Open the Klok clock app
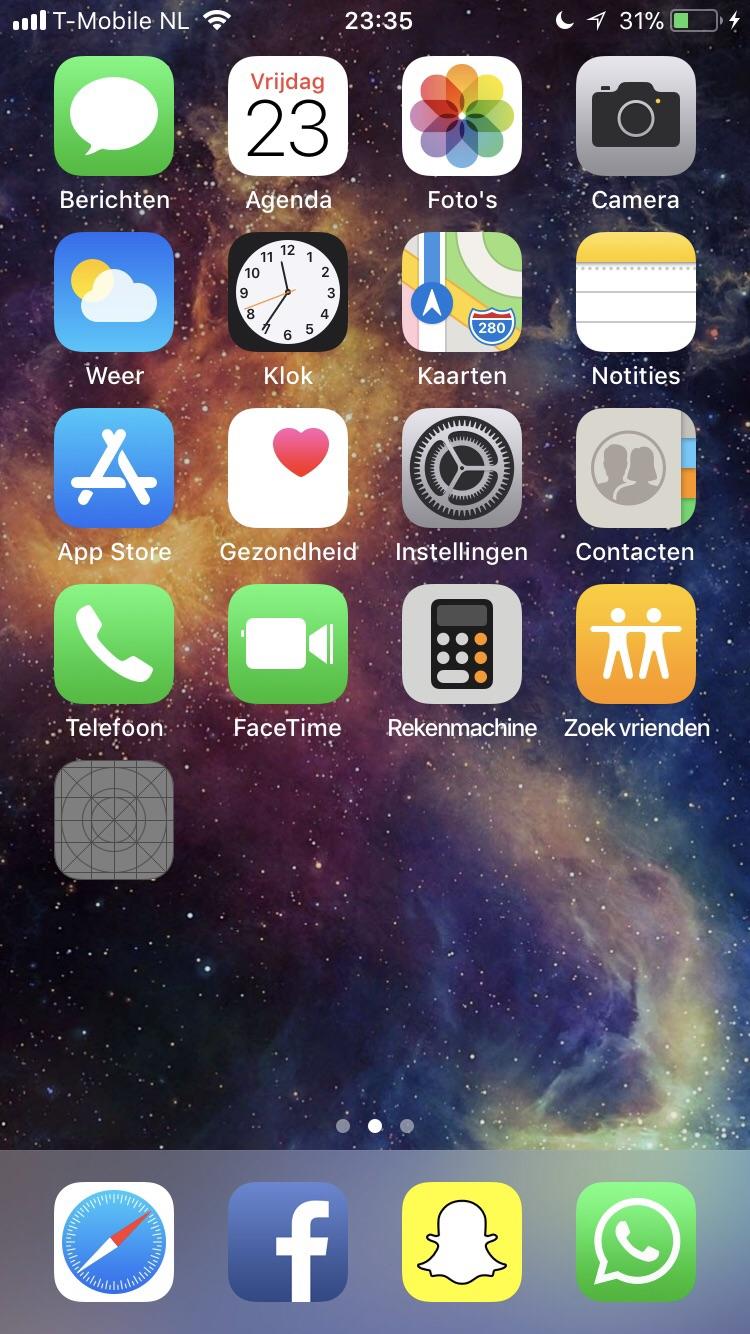Viewport: 750px width, 1334px height. [x=288, y=291]
